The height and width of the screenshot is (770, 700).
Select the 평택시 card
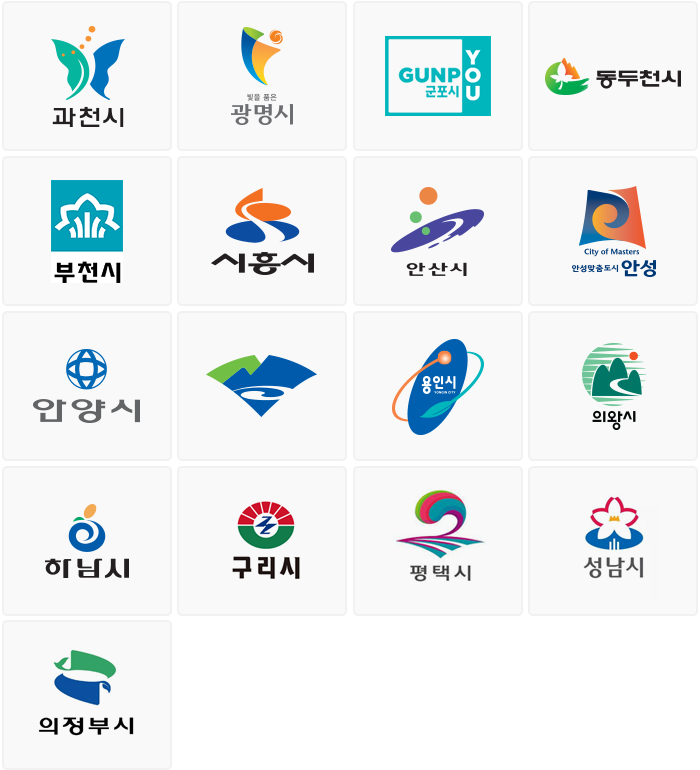point(438,541)
